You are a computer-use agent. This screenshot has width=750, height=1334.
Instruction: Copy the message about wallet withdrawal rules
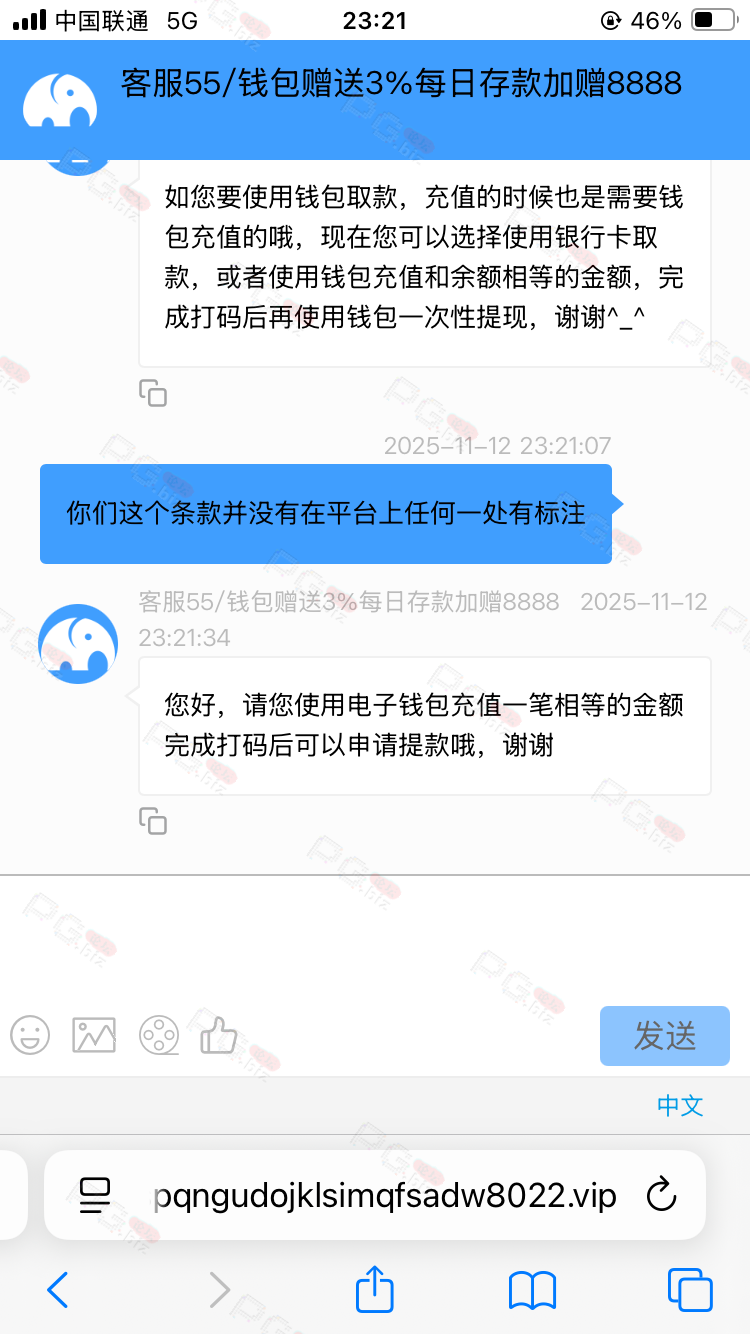(x=153, y=393)
